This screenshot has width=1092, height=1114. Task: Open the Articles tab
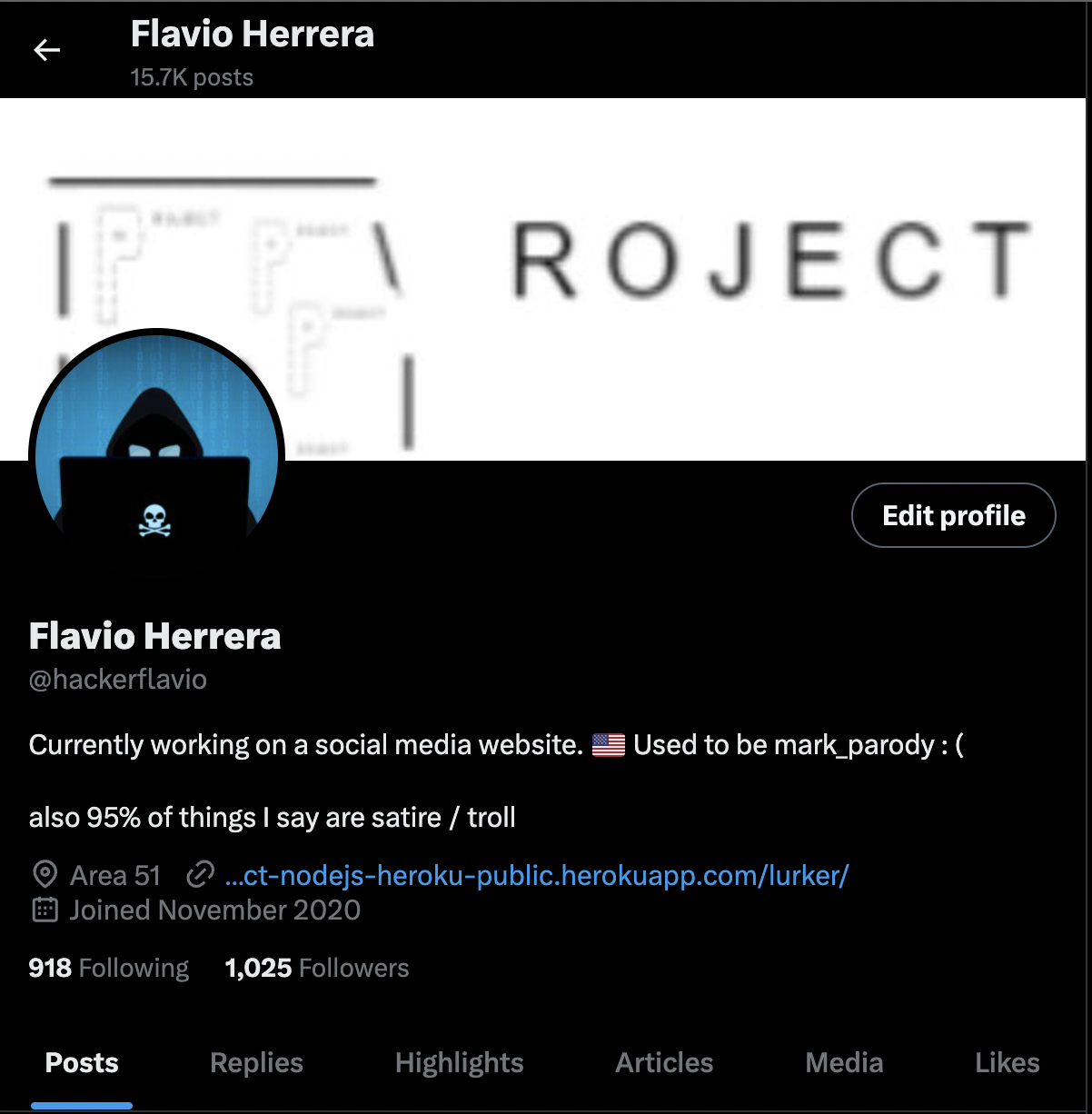(664, 1062)
